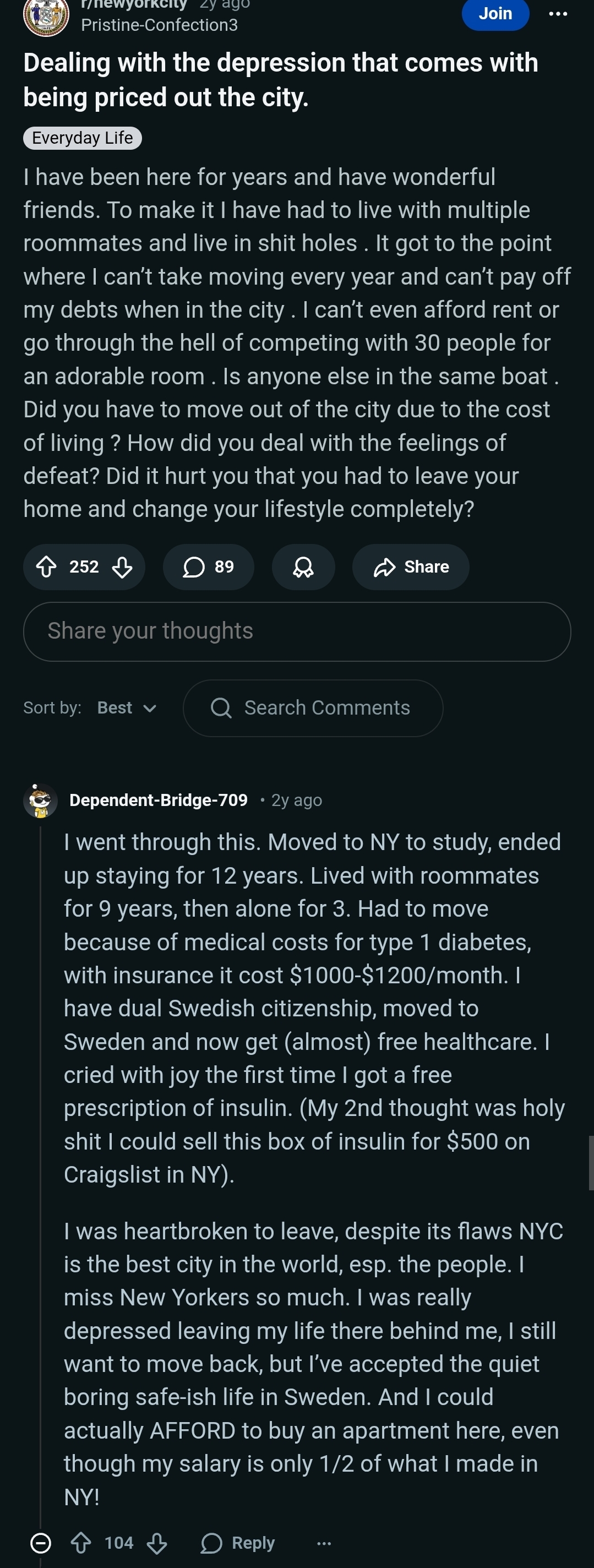Open more options for Dependent-Bridge-709's comment

pyautogui.click(x=324, y=1543)
